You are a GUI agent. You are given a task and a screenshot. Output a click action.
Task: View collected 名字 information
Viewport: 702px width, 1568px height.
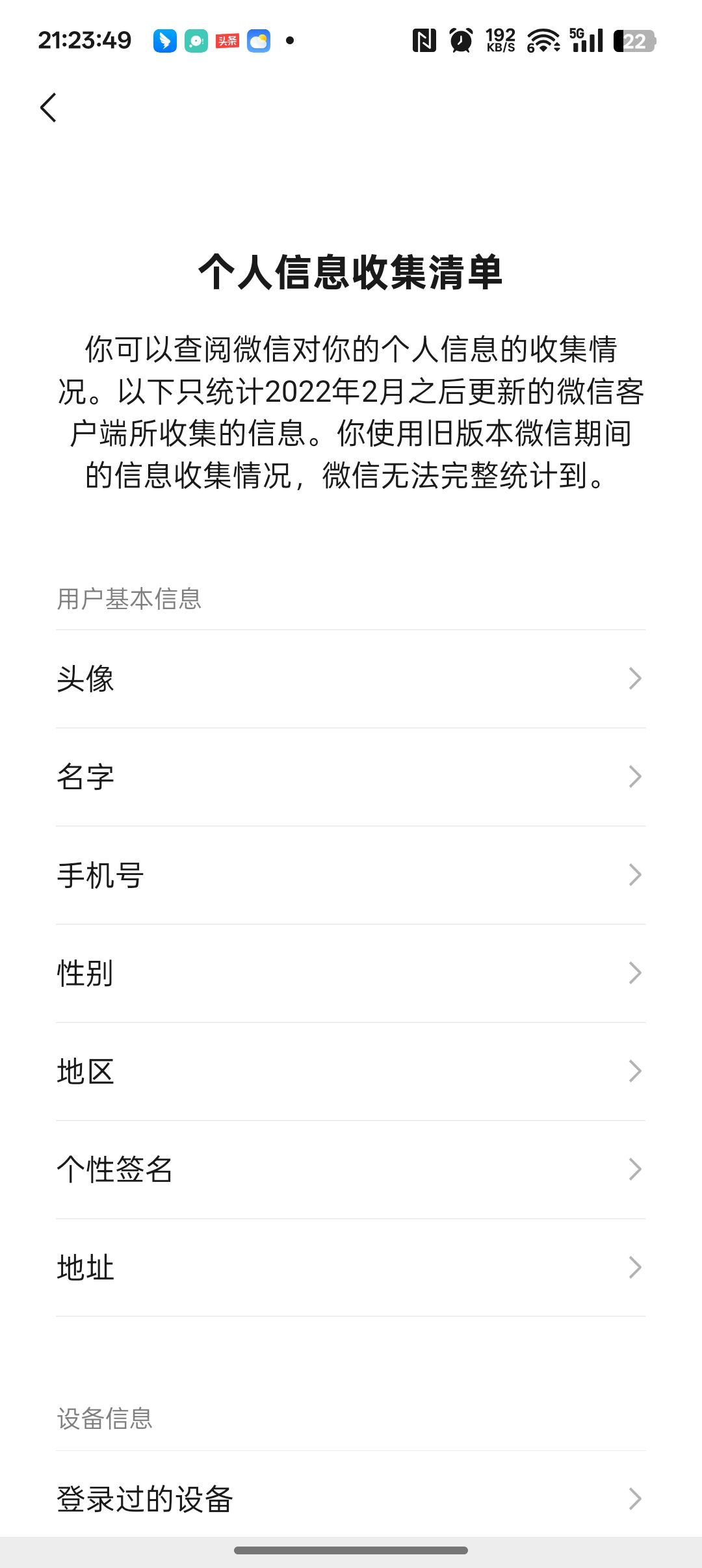tap(351, 777)
